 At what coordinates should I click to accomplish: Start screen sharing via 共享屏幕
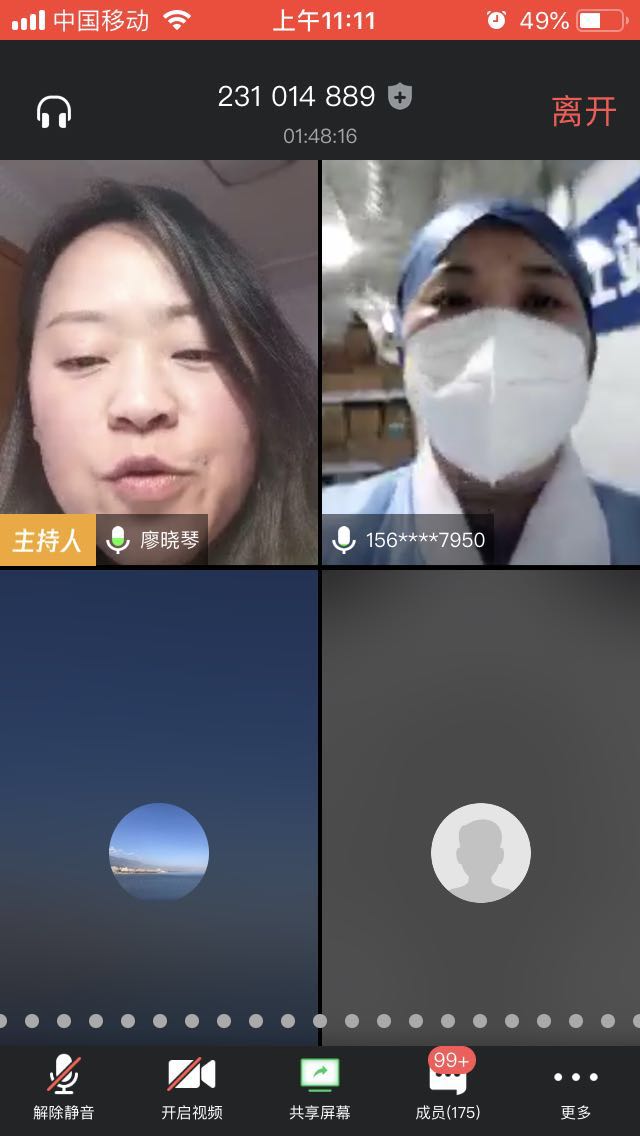tap(320, 1087)
